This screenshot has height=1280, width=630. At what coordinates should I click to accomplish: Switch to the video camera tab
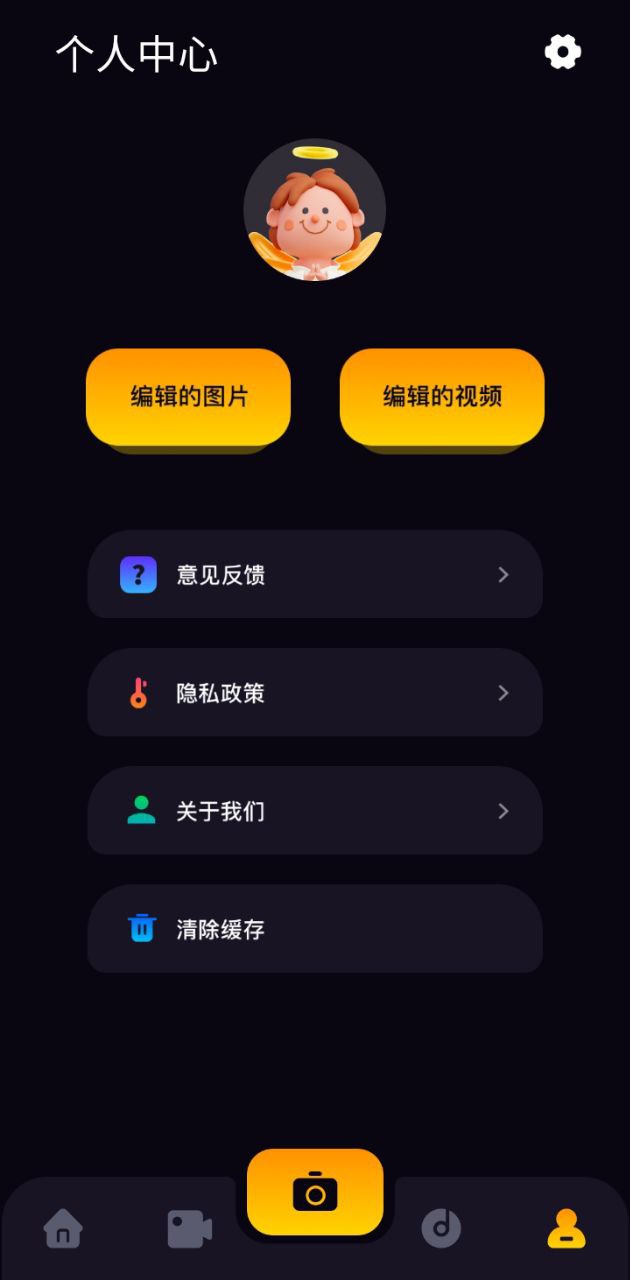tap(189, 1228)
